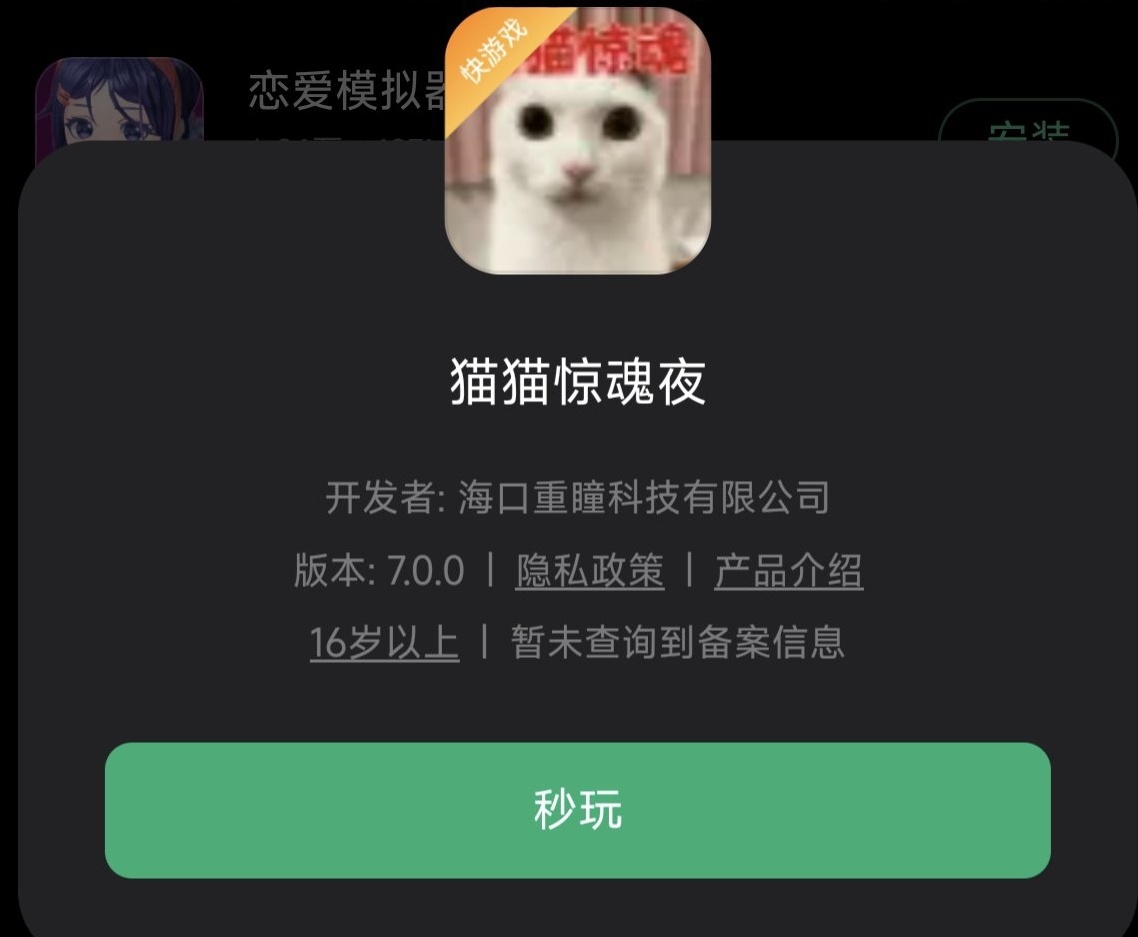This screenshot has height=937, width=1138.
Task: Tap the green 秒玩 button
Action: tap(577, 810)
